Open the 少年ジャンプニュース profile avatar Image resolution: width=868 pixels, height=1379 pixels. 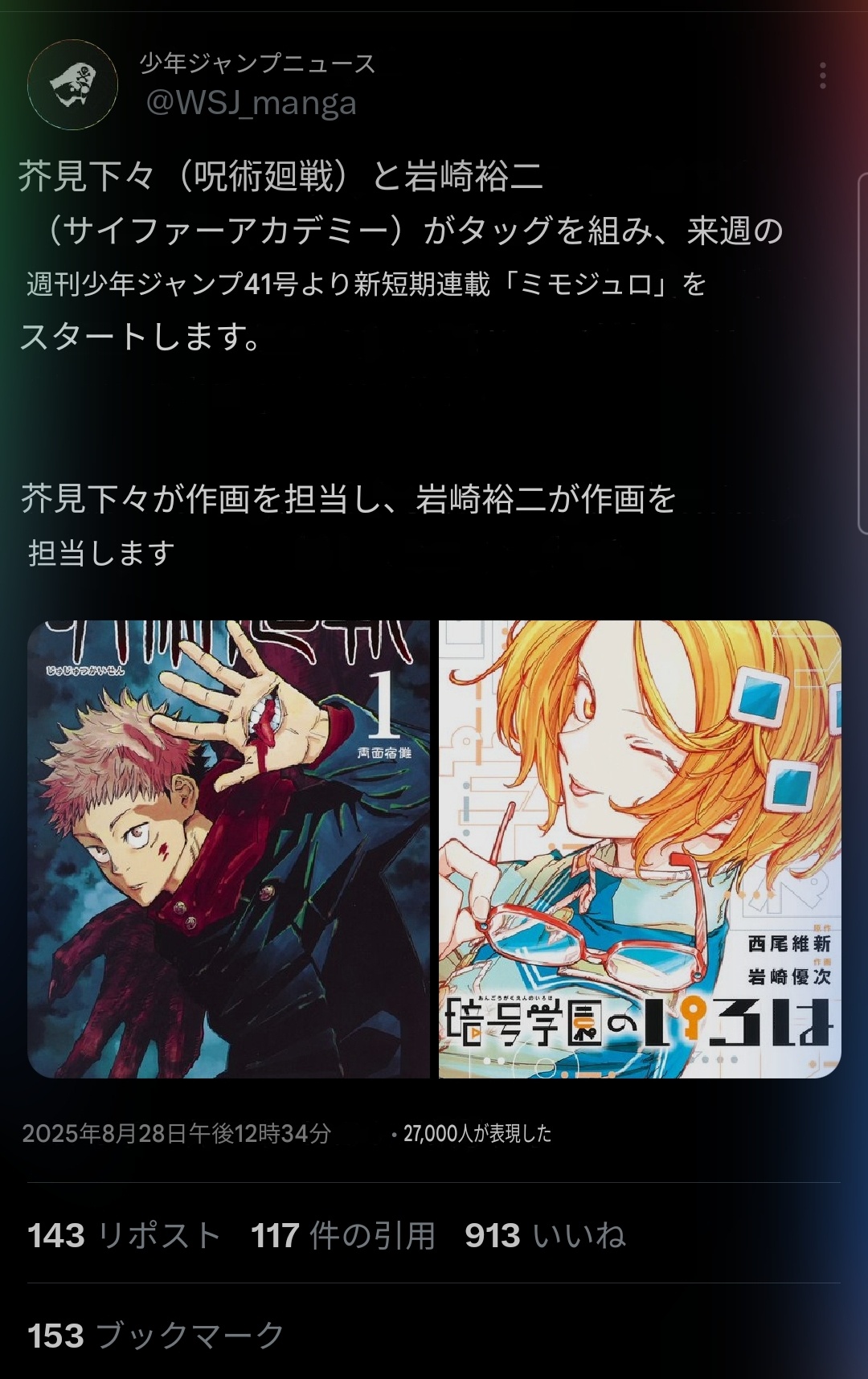73,85
